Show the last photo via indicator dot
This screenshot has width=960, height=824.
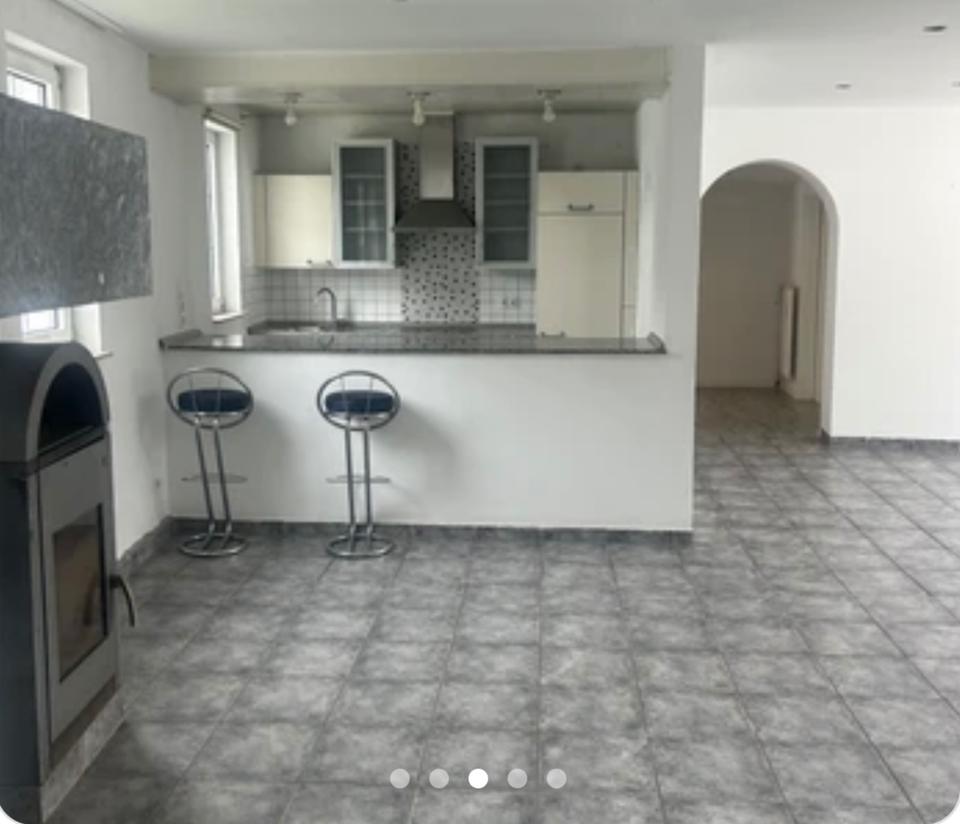[x=556, y=778]
